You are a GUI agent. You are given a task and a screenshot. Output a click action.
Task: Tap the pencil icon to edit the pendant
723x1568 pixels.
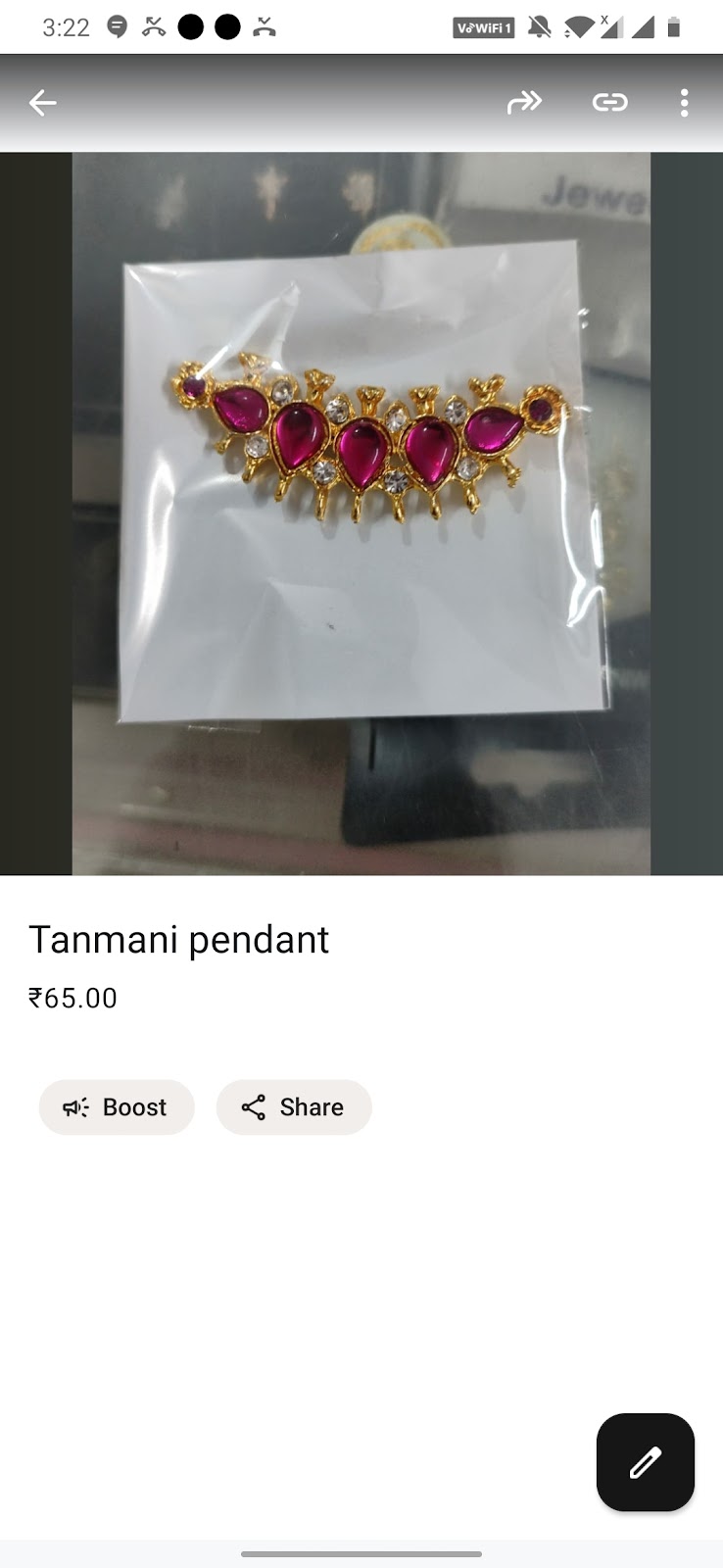pos(644,1462)
